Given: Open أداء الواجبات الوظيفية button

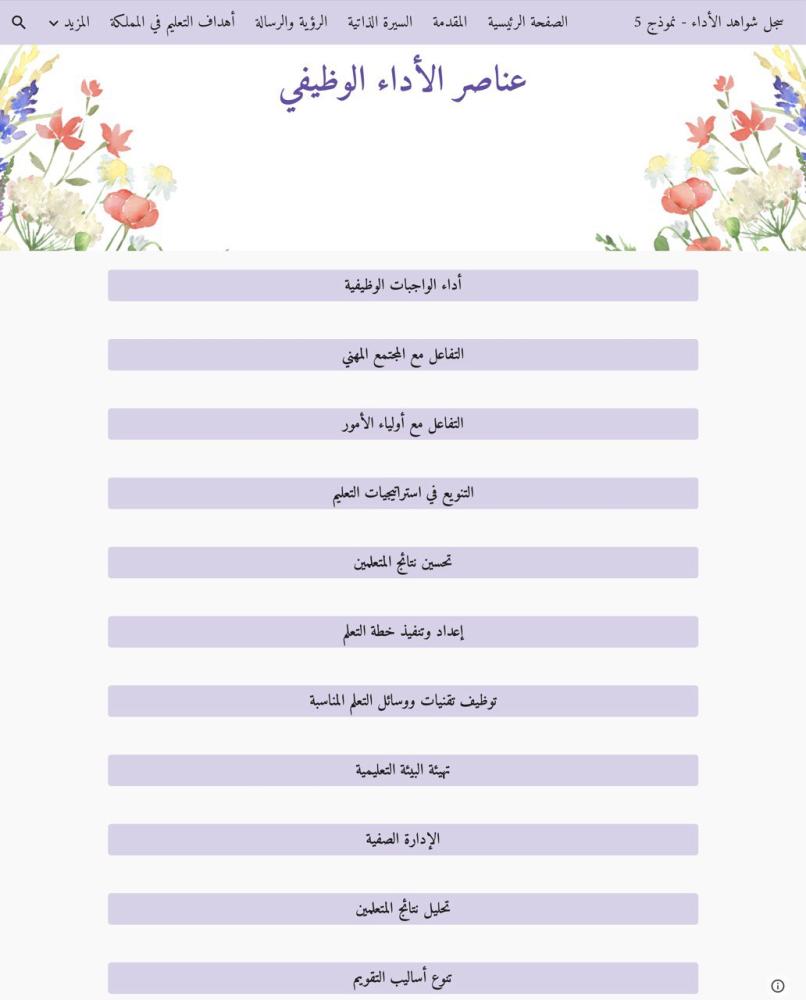Looking at the screenshot, I should pyautogui.click(x=403, y=285).
